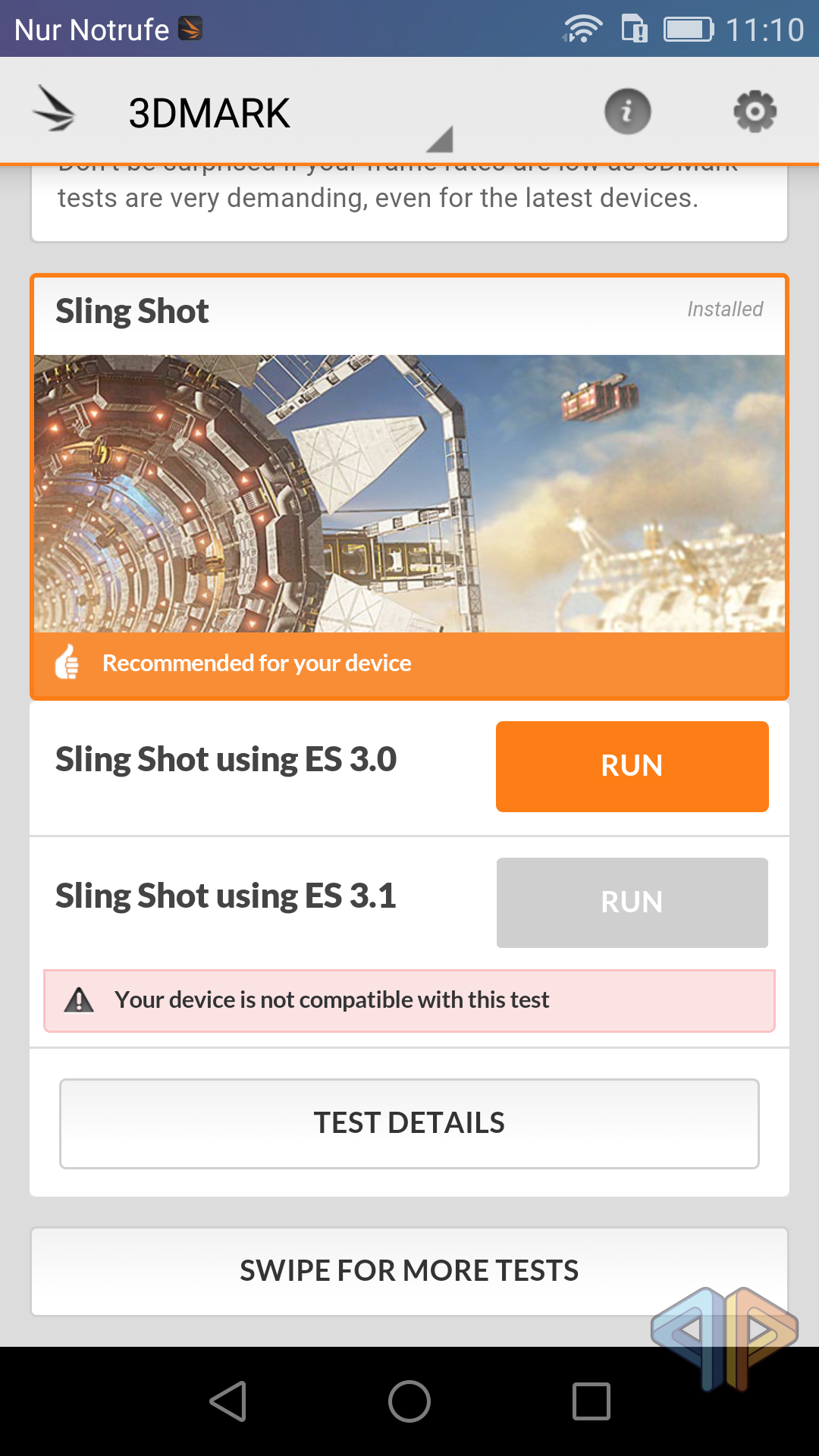Run Sling Shot using ES 3.0

click(x=632, y=766)
